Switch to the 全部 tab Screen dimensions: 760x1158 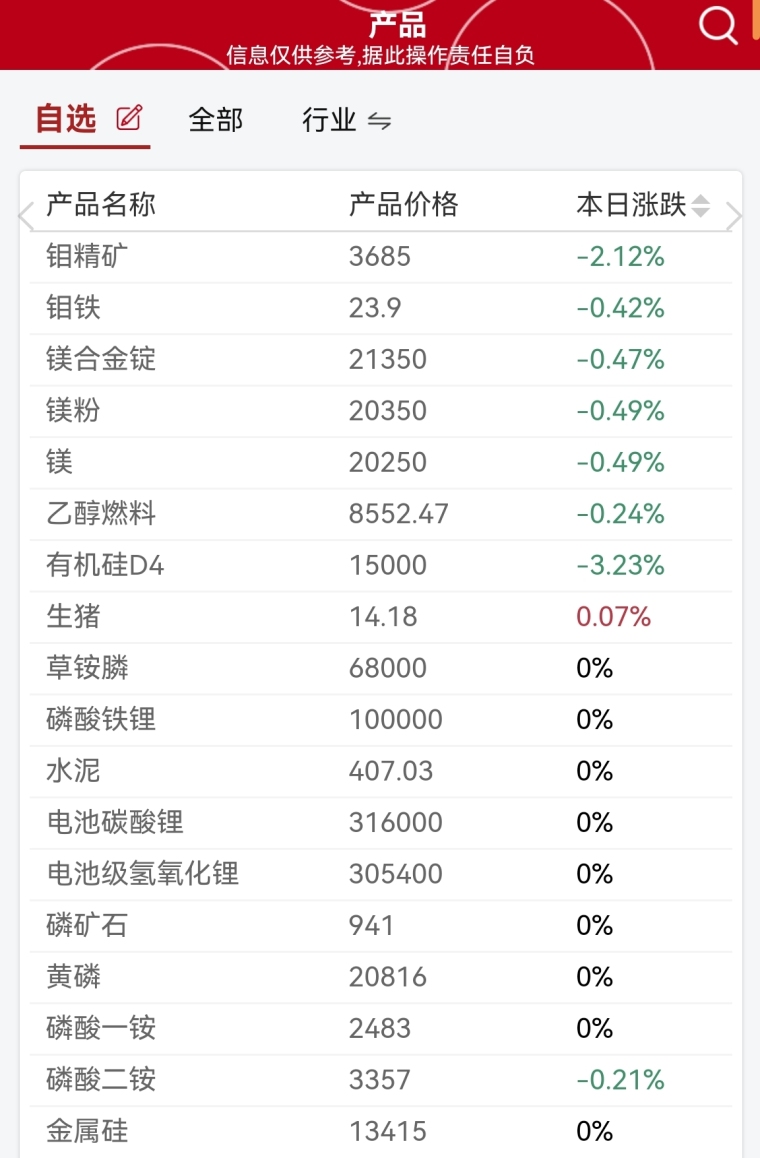[x=216, y=120]
